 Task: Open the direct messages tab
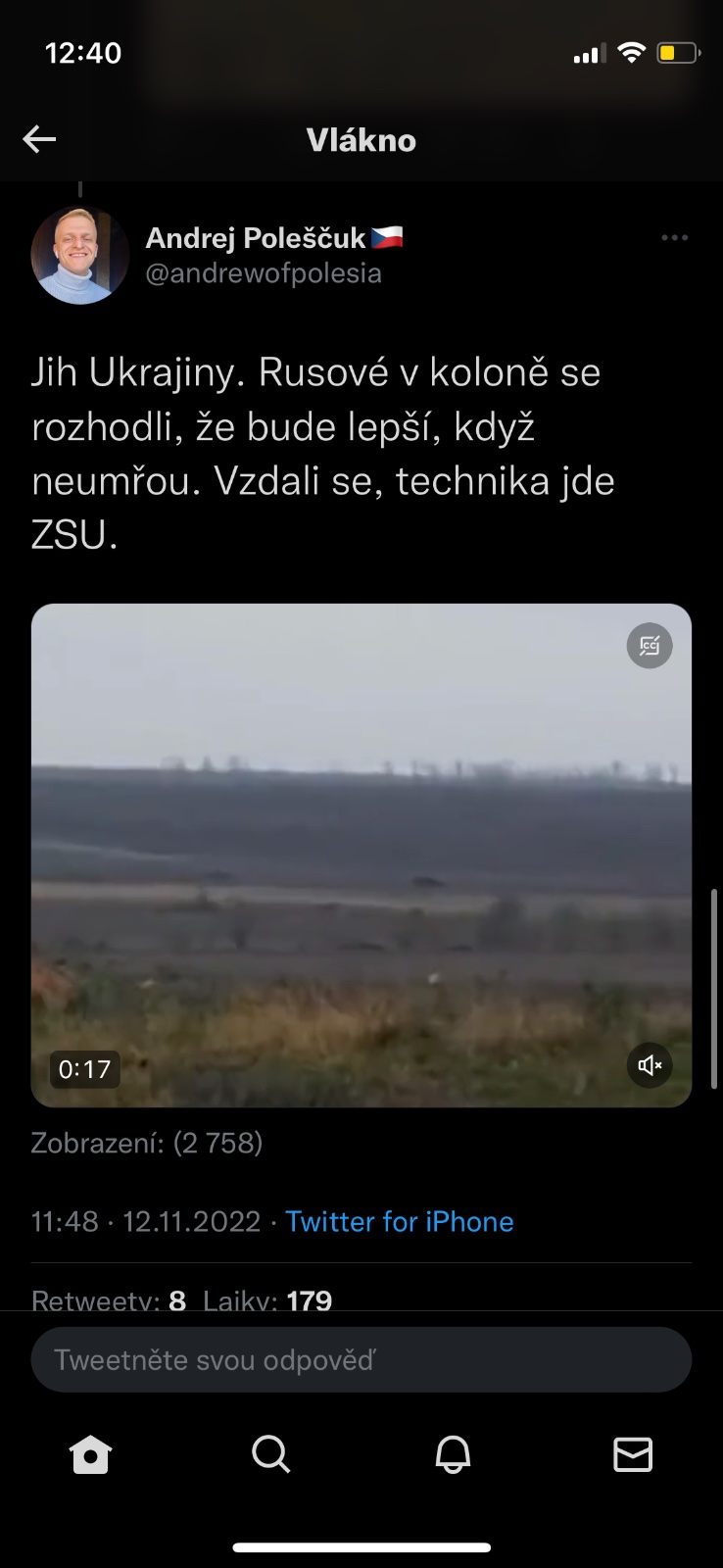tap(633, 1454)
